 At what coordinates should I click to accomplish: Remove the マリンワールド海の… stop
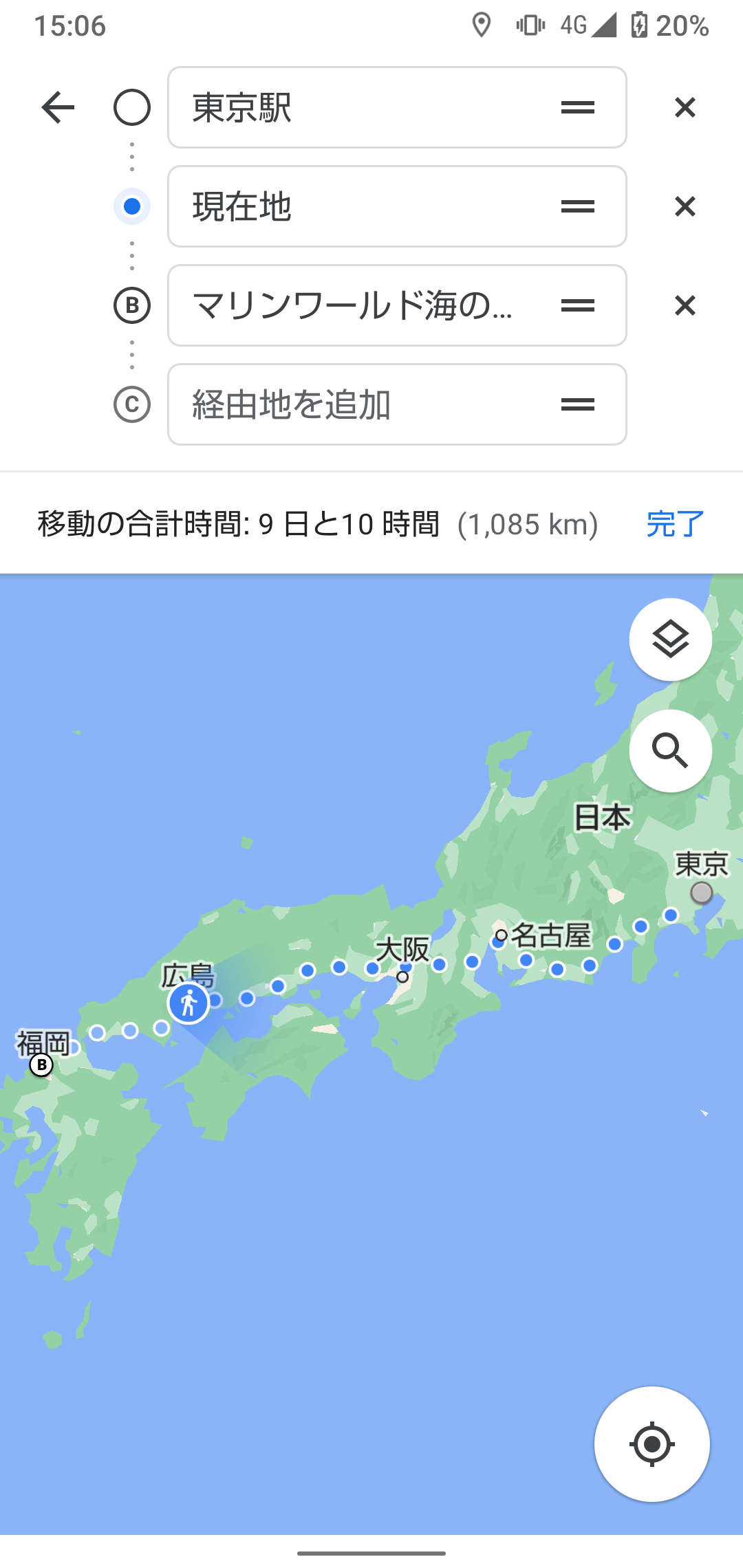pos(685,305)
